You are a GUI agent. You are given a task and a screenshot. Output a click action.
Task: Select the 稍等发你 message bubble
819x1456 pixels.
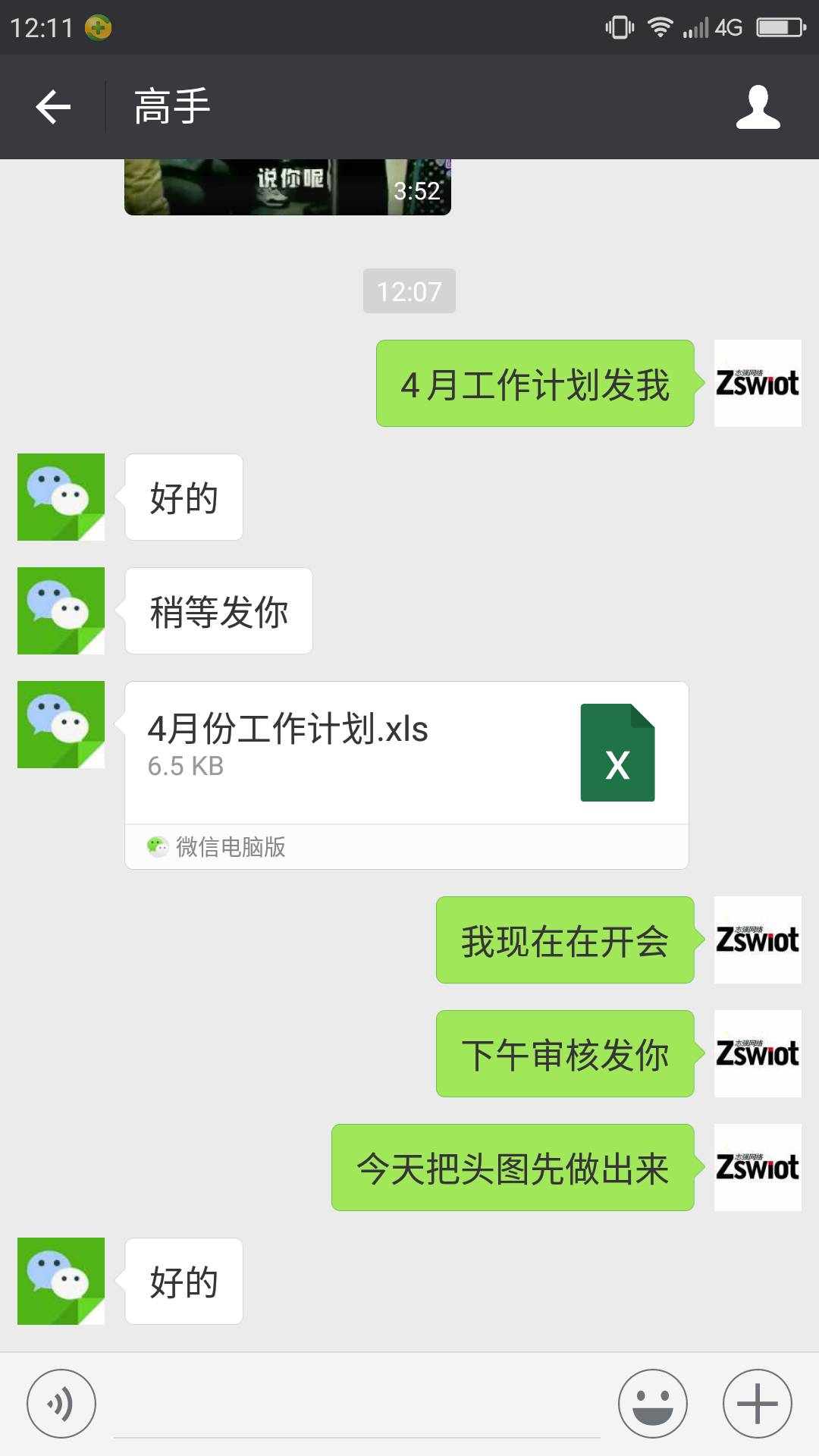[x=218, y=610]
